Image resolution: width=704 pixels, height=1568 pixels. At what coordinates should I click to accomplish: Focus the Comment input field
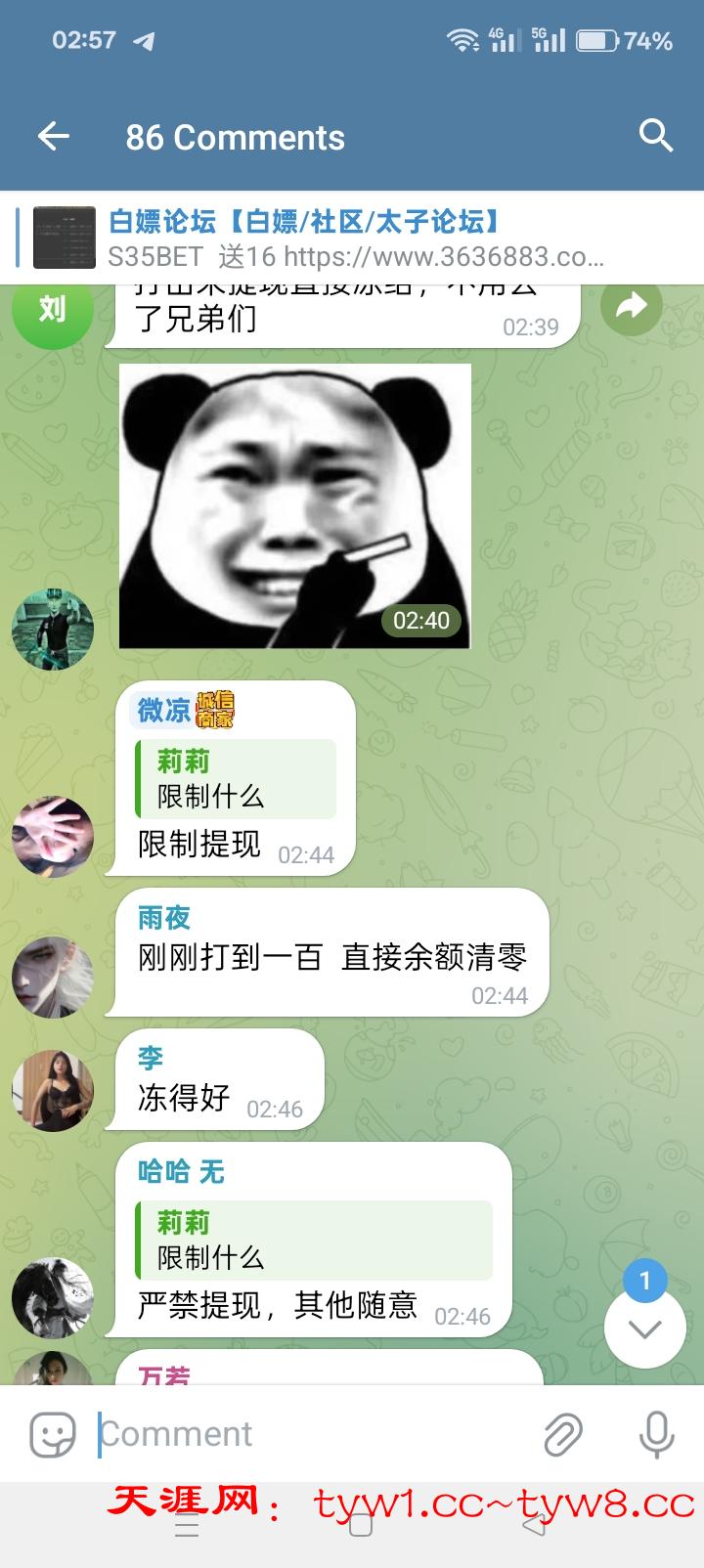313,1434
